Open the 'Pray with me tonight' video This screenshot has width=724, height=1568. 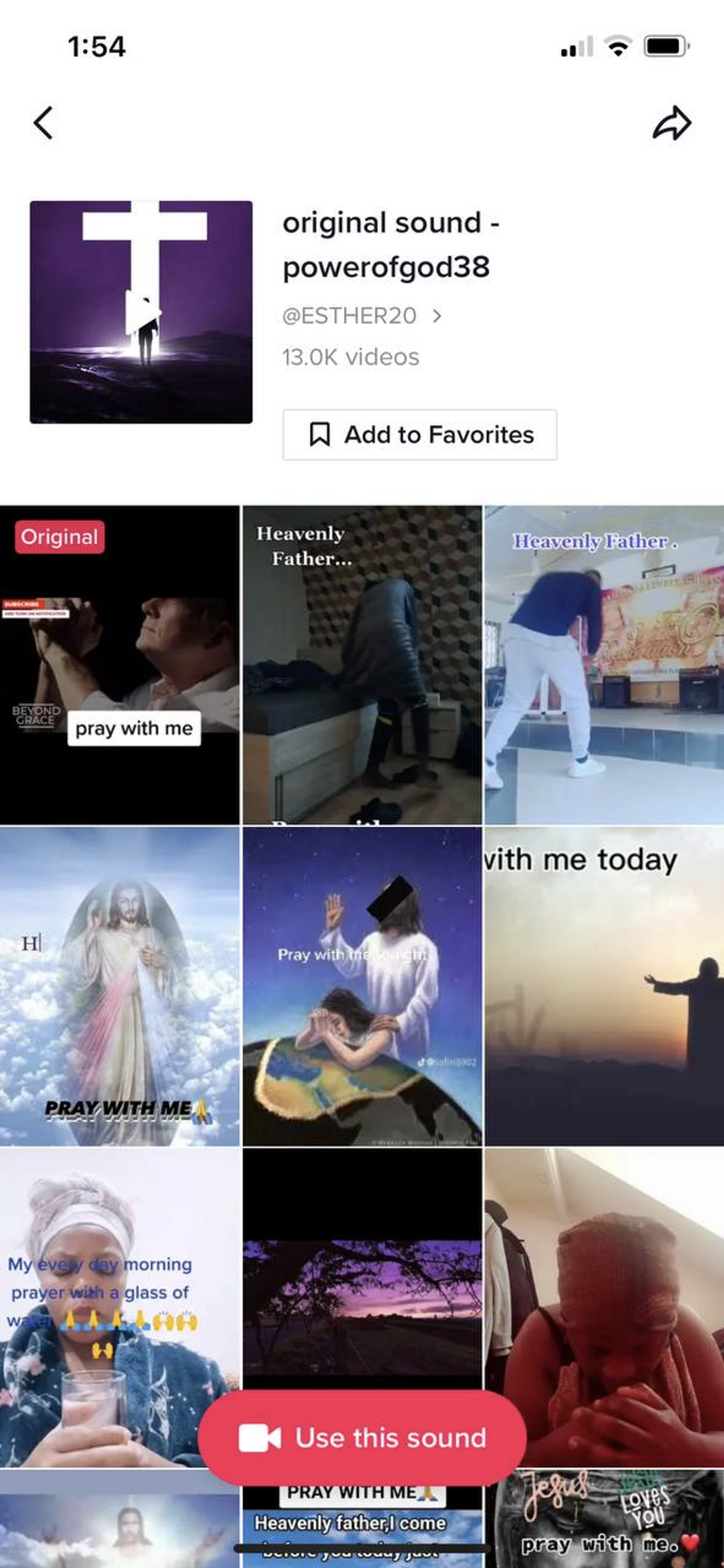pyautogui.click(x=362, y=986)
